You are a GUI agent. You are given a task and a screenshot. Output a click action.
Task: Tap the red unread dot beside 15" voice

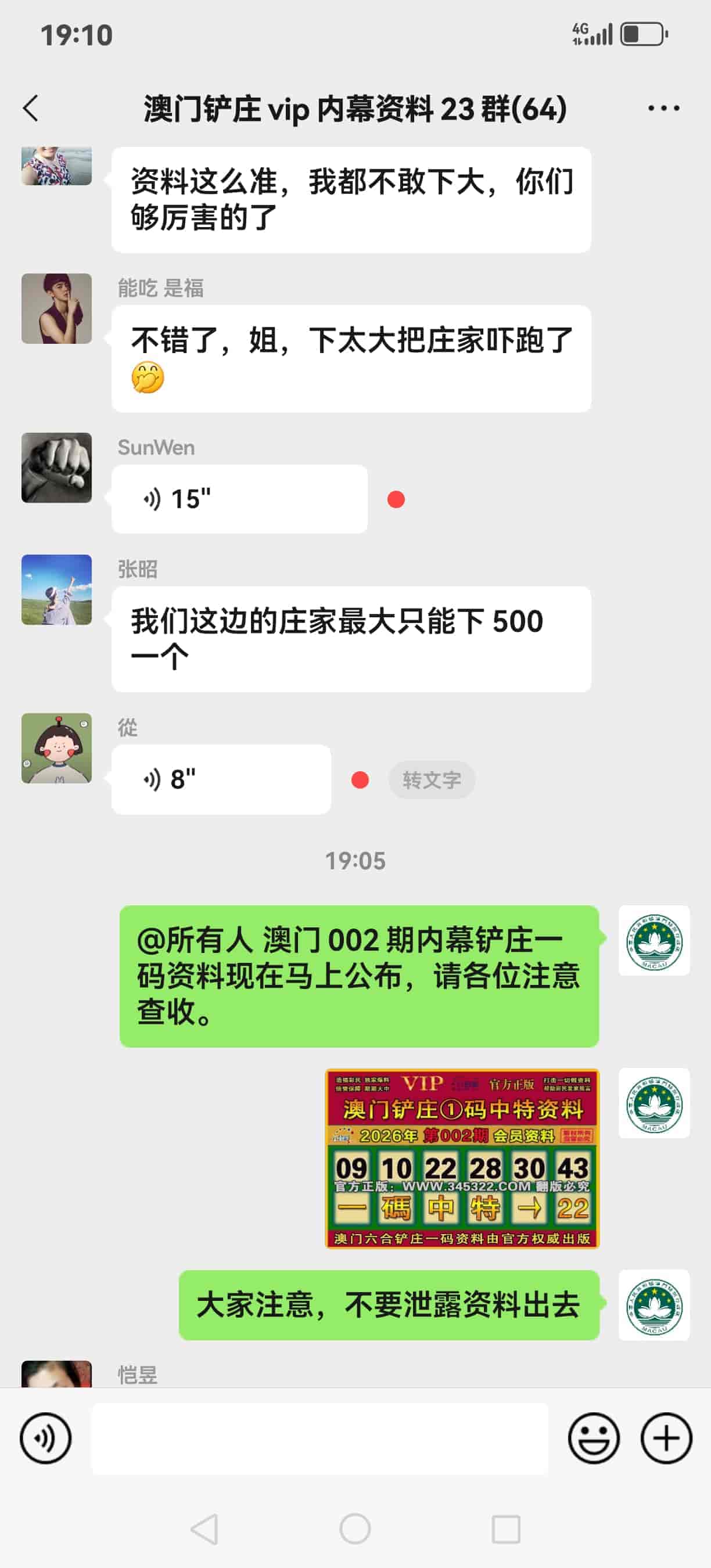click(x=396, y=499)
